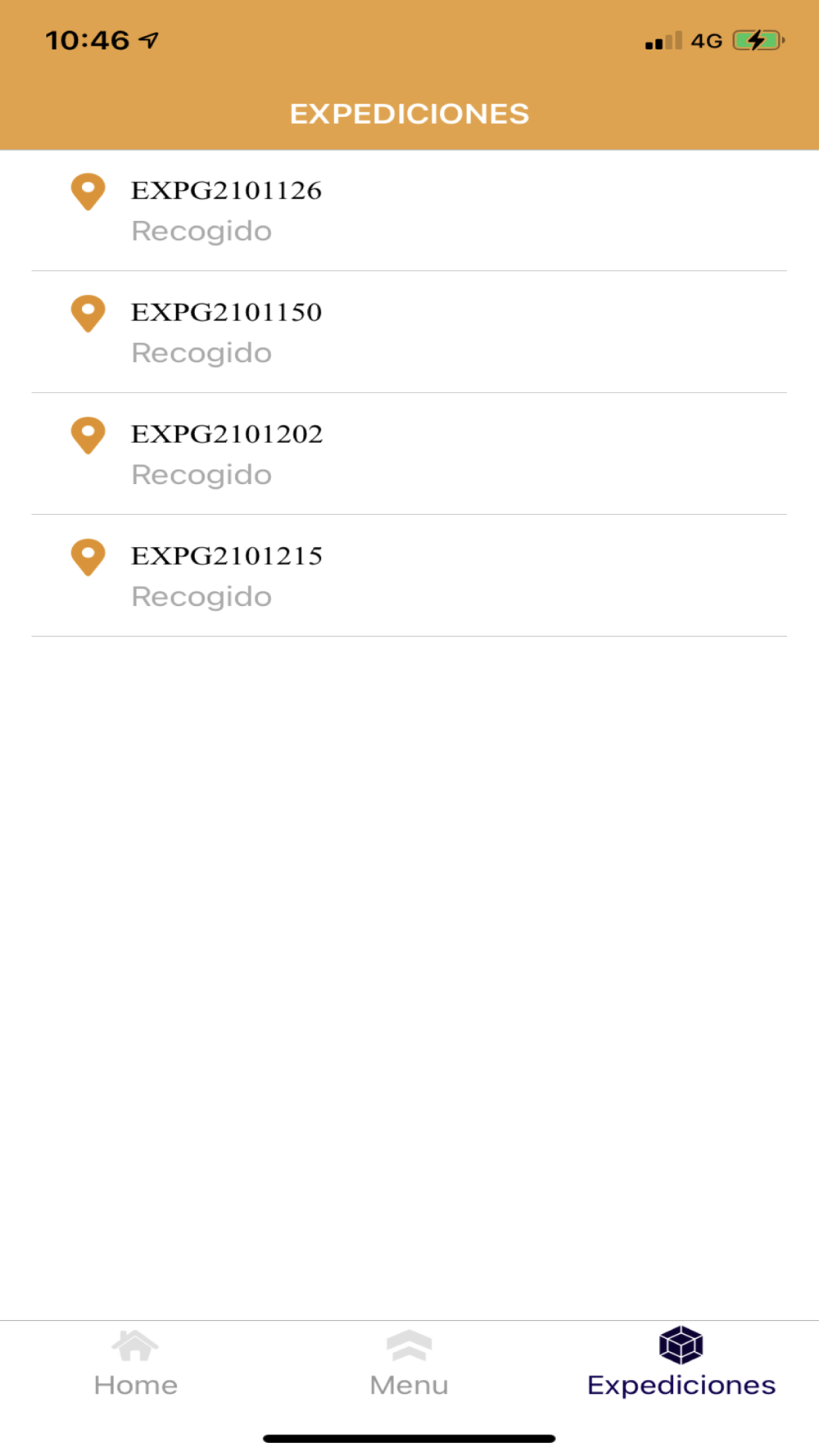View details for EXPG2101202

[409, 454]
